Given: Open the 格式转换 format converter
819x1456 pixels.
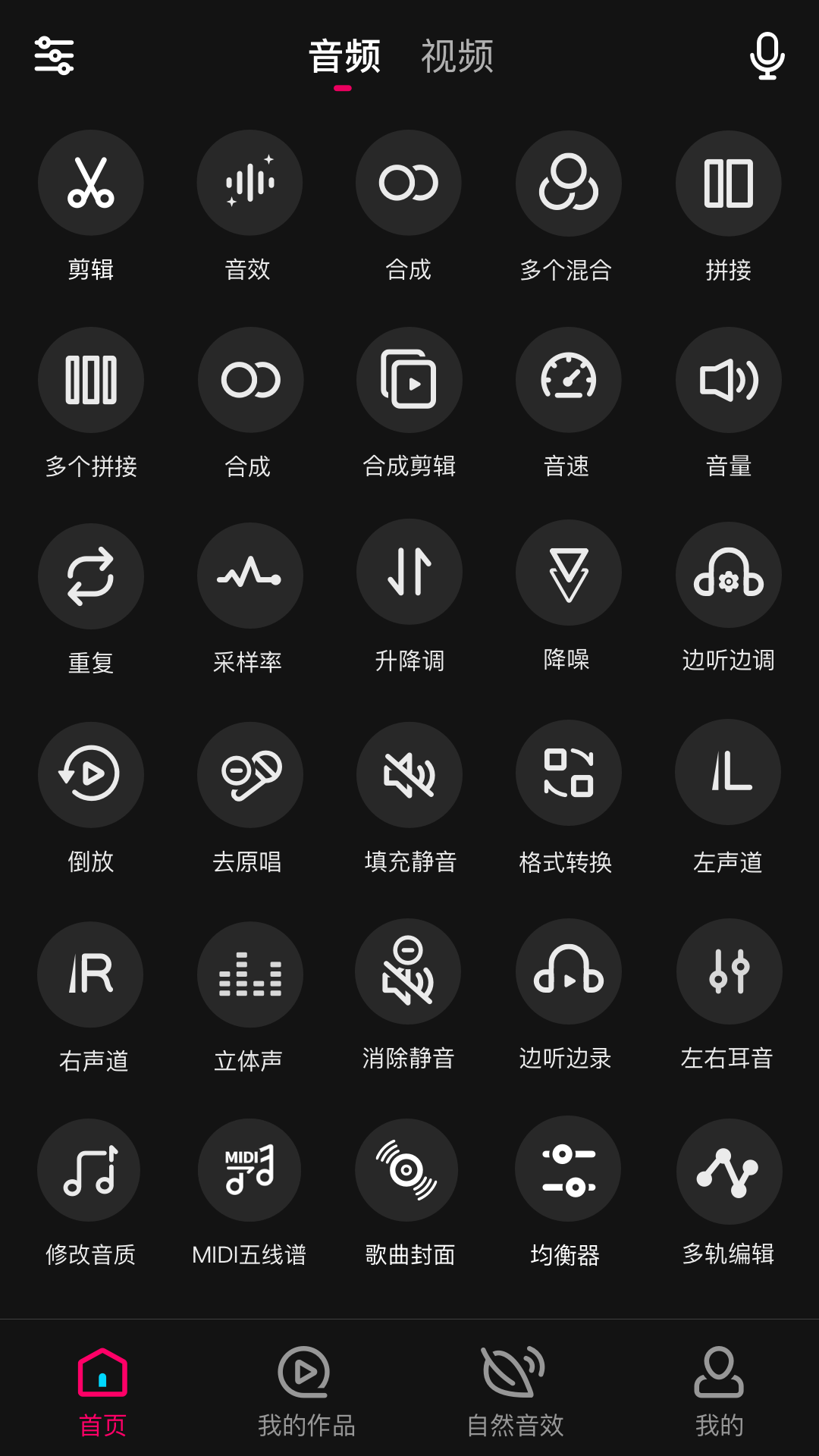Looking at the screenshot, I should coord(568,773).
